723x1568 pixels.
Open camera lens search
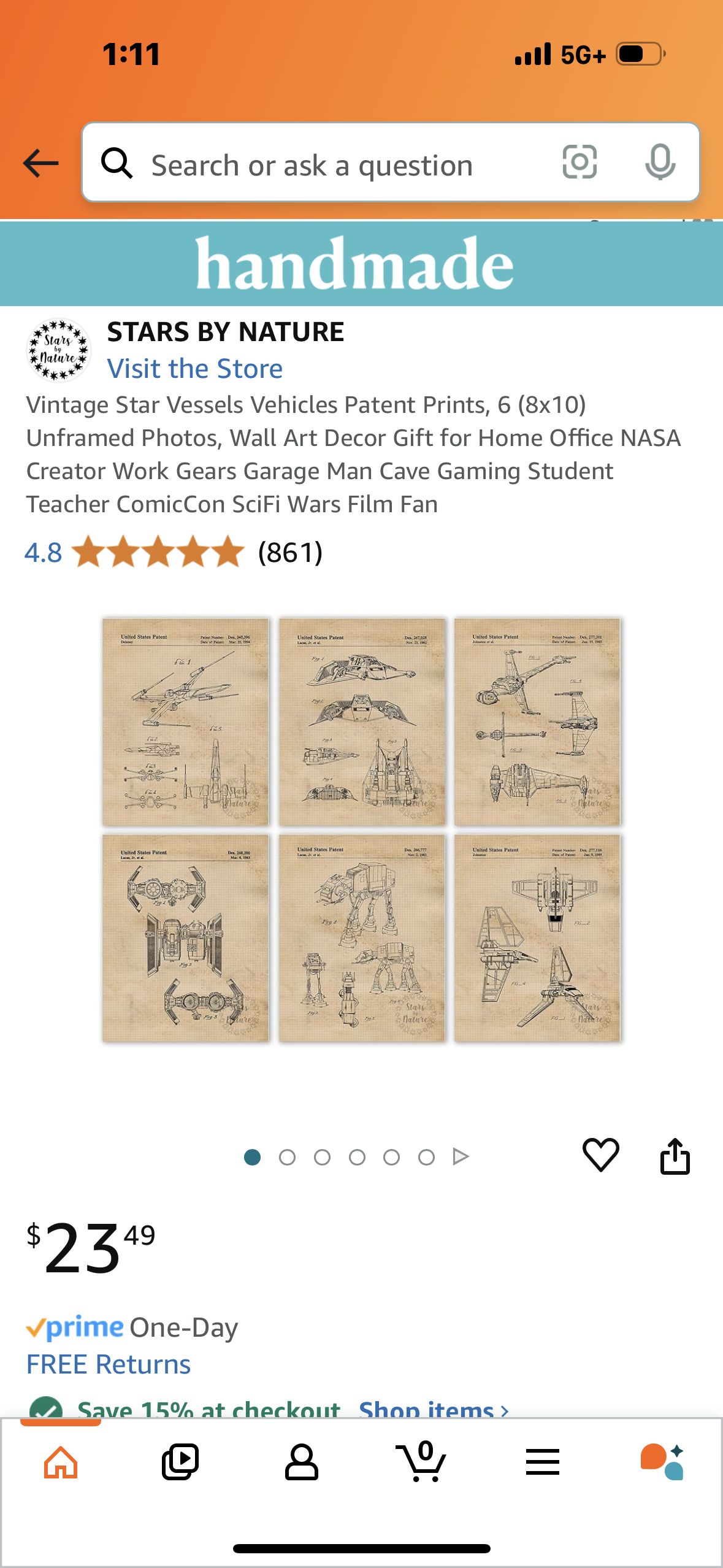[x=580, y=163]
